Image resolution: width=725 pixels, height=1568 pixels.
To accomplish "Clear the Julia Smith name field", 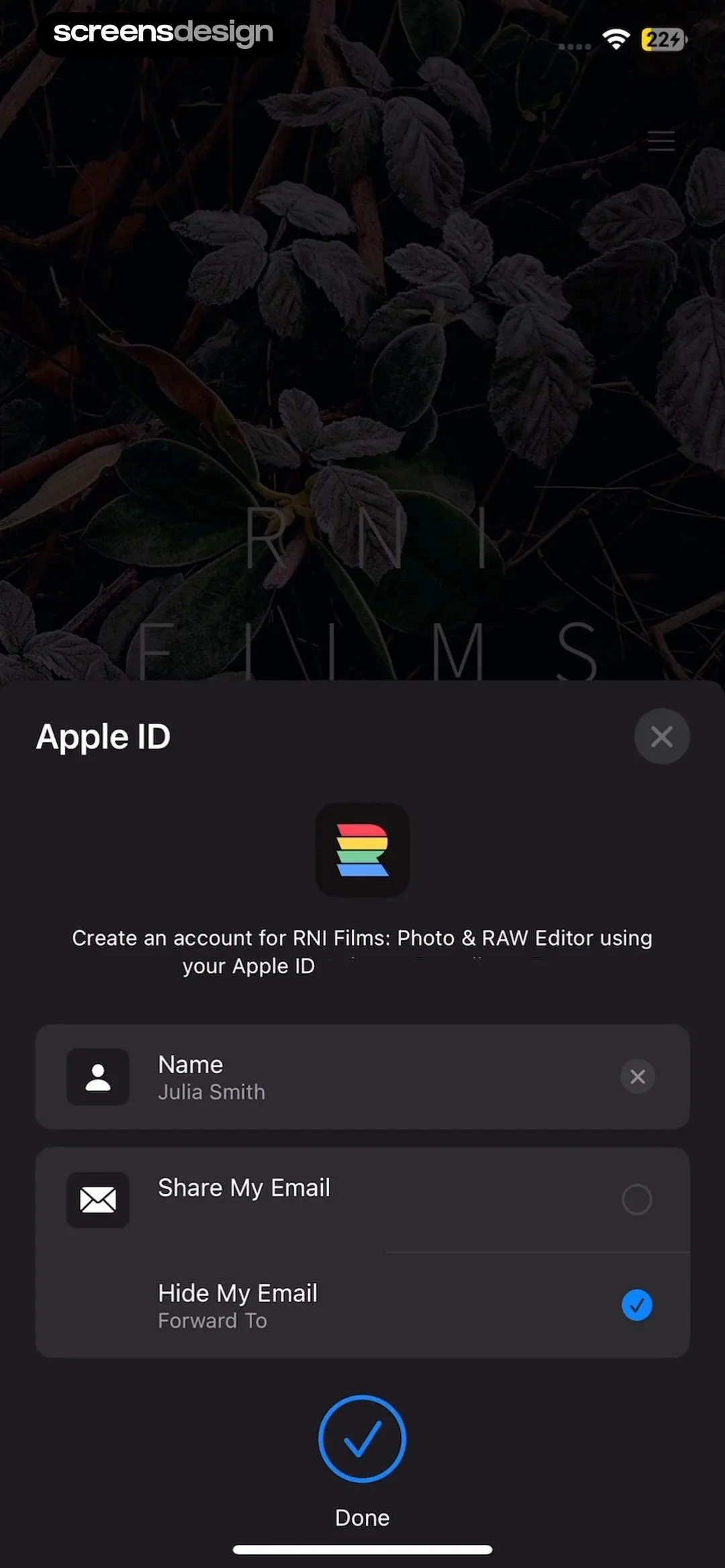I will pyautogui.click(x=638, y=1077).
